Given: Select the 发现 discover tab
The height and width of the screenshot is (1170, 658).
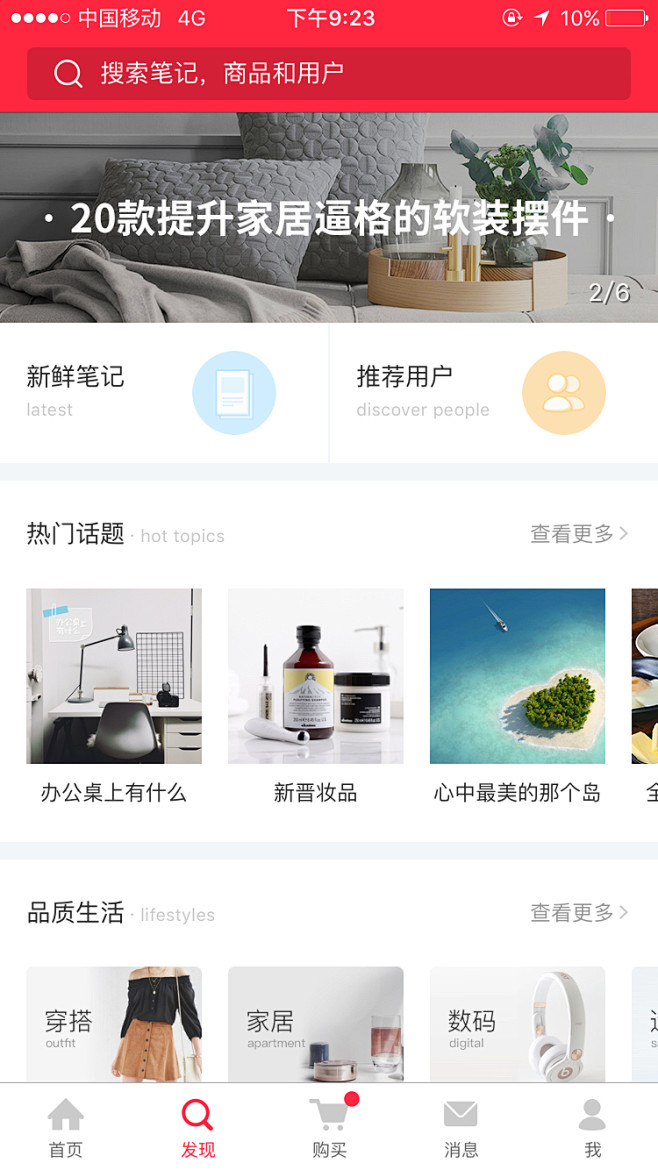Looking at the screenshot, I should (x=197, y=1127).
